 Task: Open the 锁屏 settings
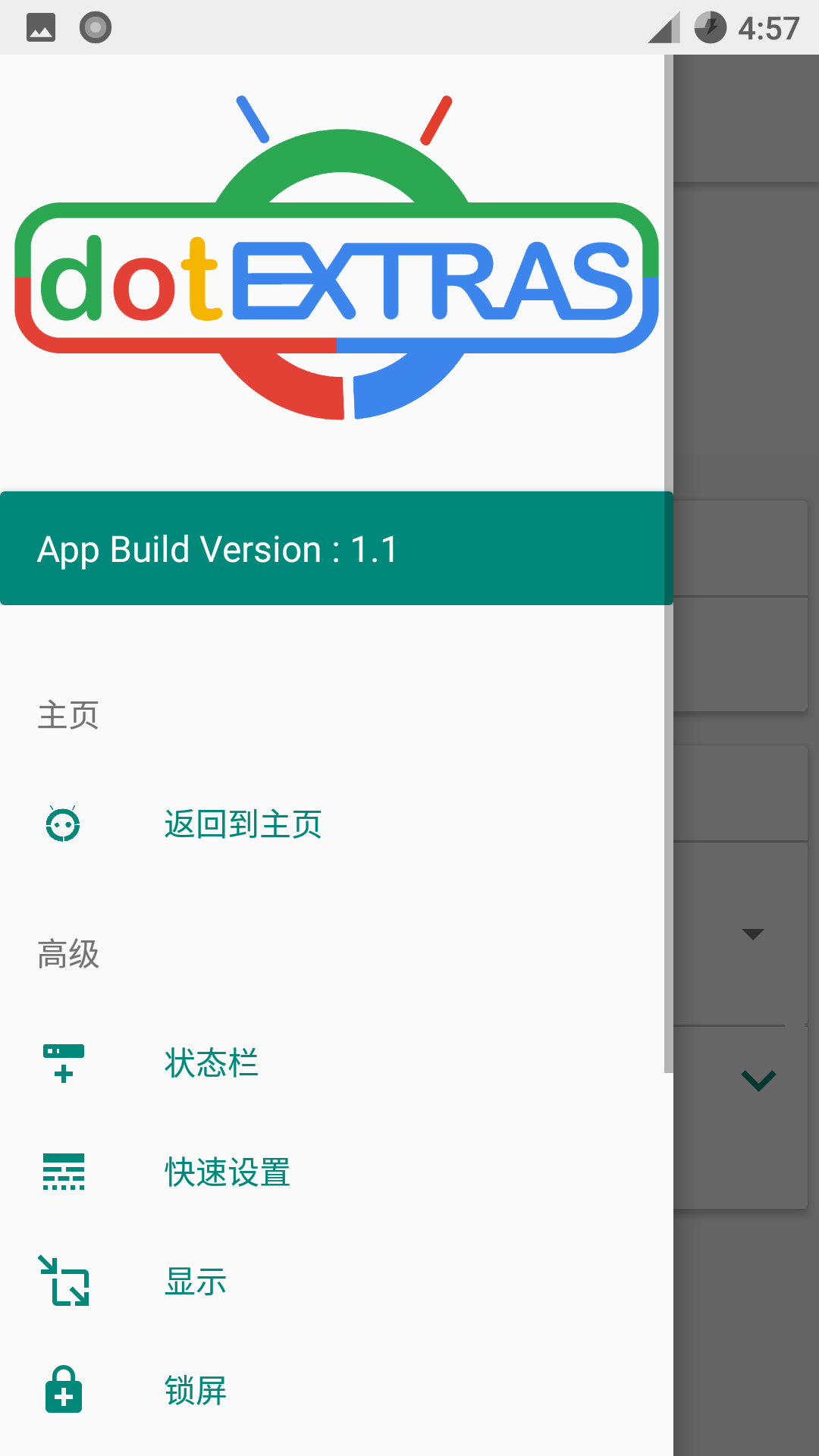[x=196, y=1391]
